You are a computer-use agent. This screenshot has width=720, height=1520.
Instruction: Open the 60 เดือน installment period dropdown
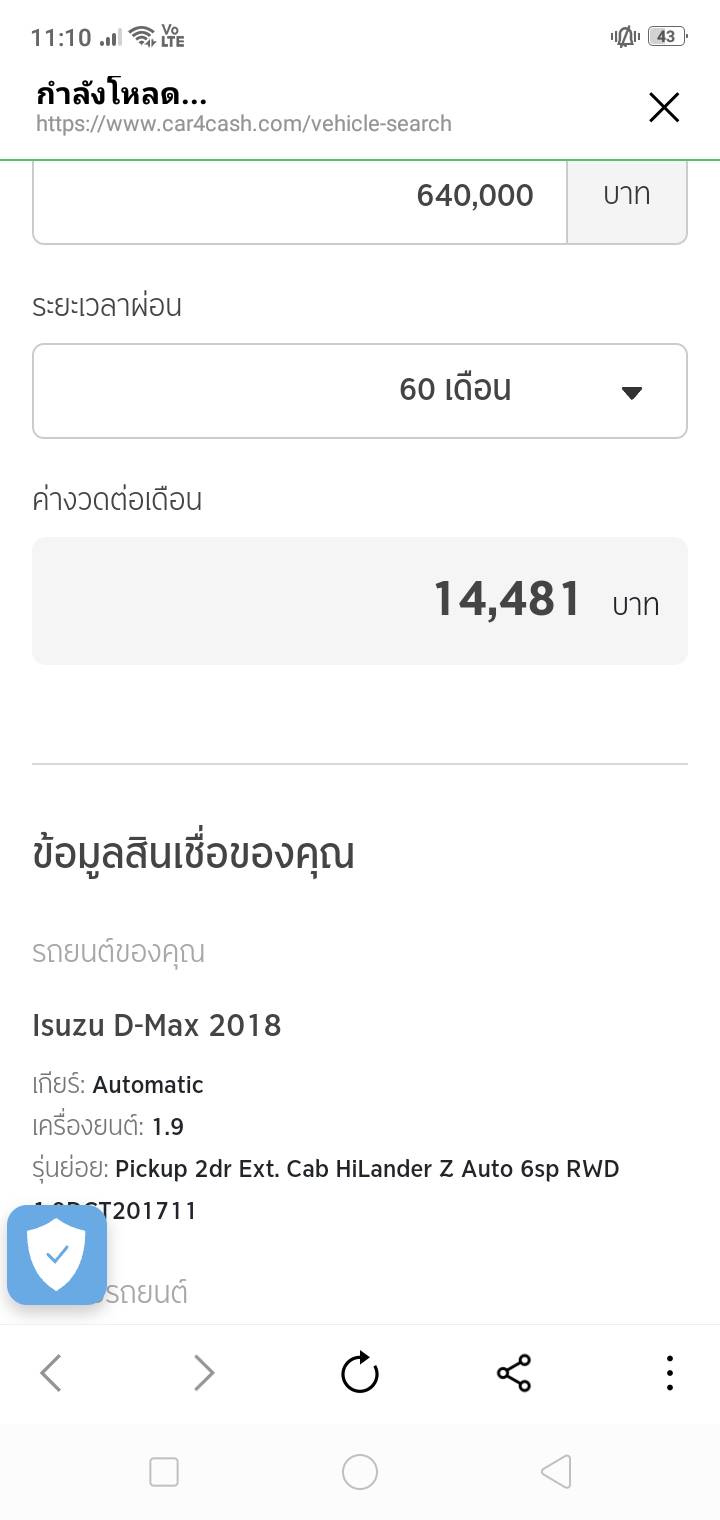coord(360,390)
